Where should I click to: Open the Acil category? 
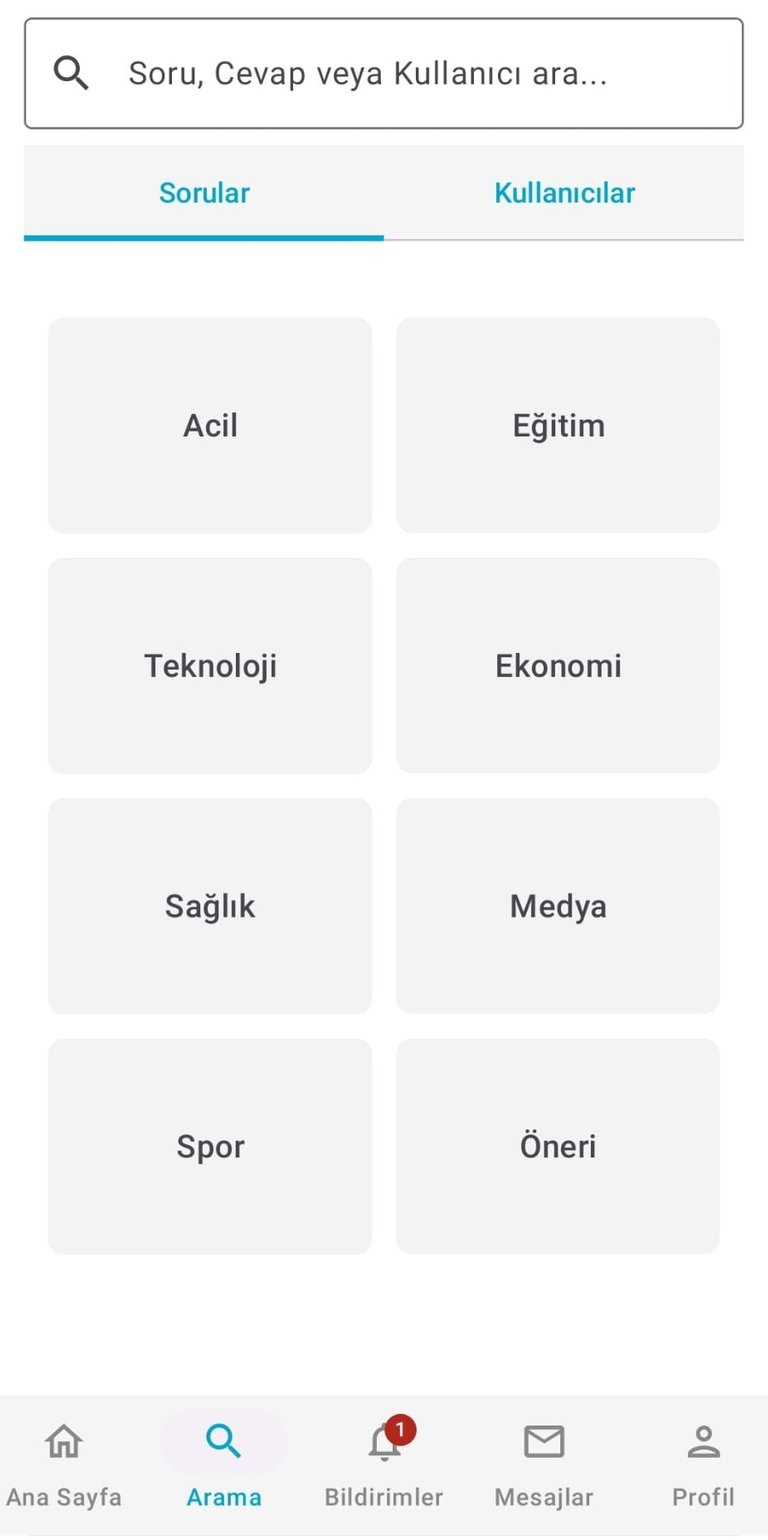[210, 425]
